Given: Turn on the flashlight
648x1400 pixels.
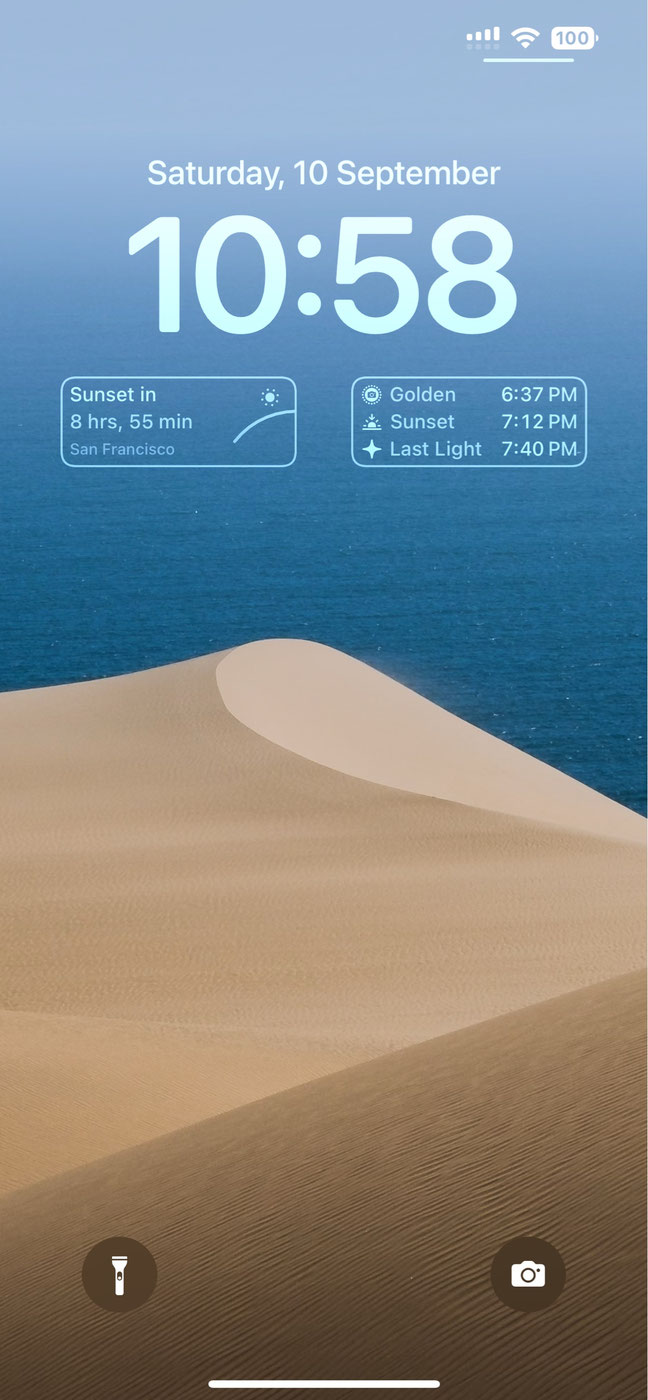Looking at the screenshot, I should pyautogui.click(x=119, y=1274).
